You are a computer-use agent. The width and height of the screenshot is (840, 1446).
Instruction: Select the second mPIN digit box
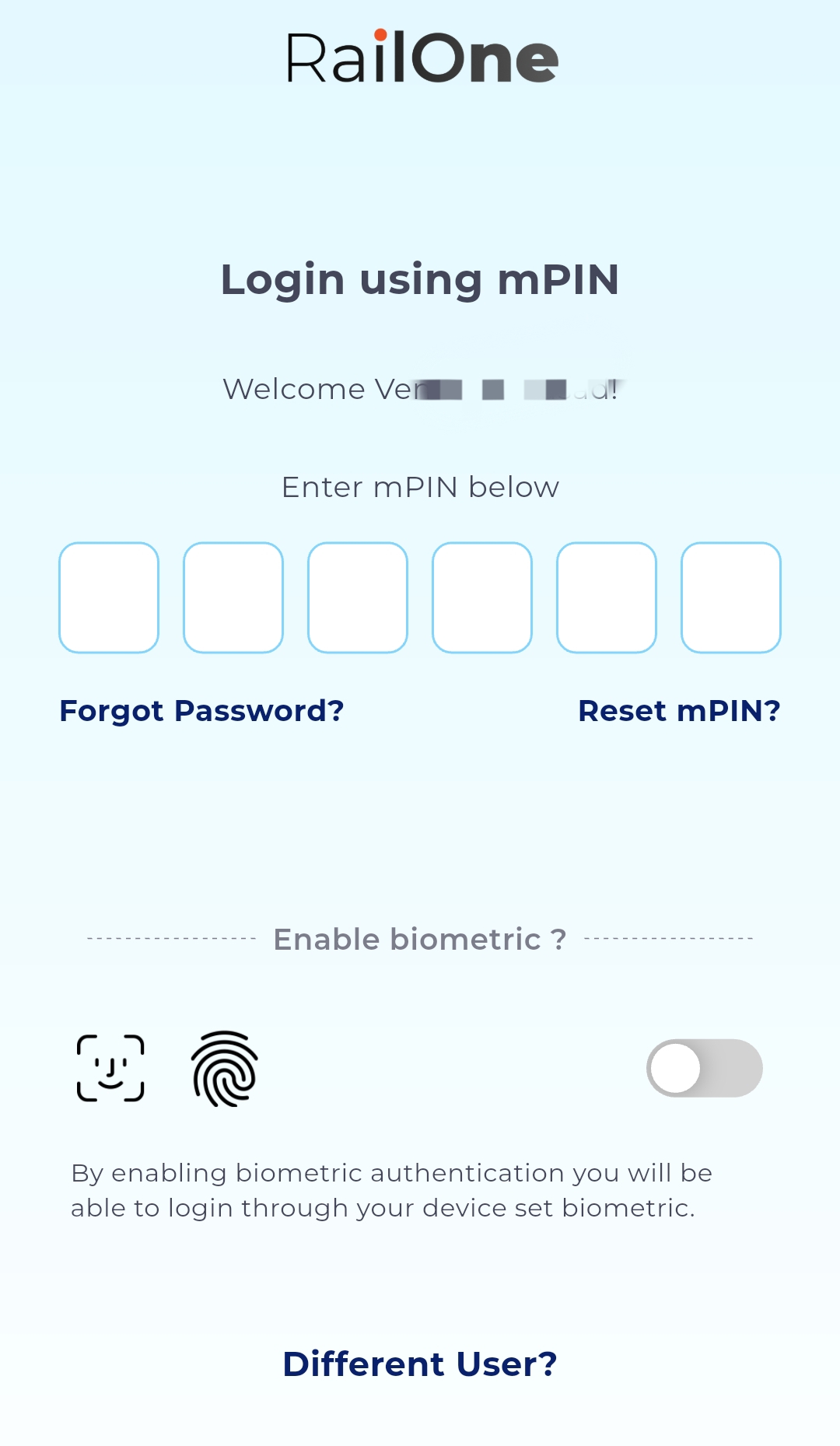[x=233, y=597]
